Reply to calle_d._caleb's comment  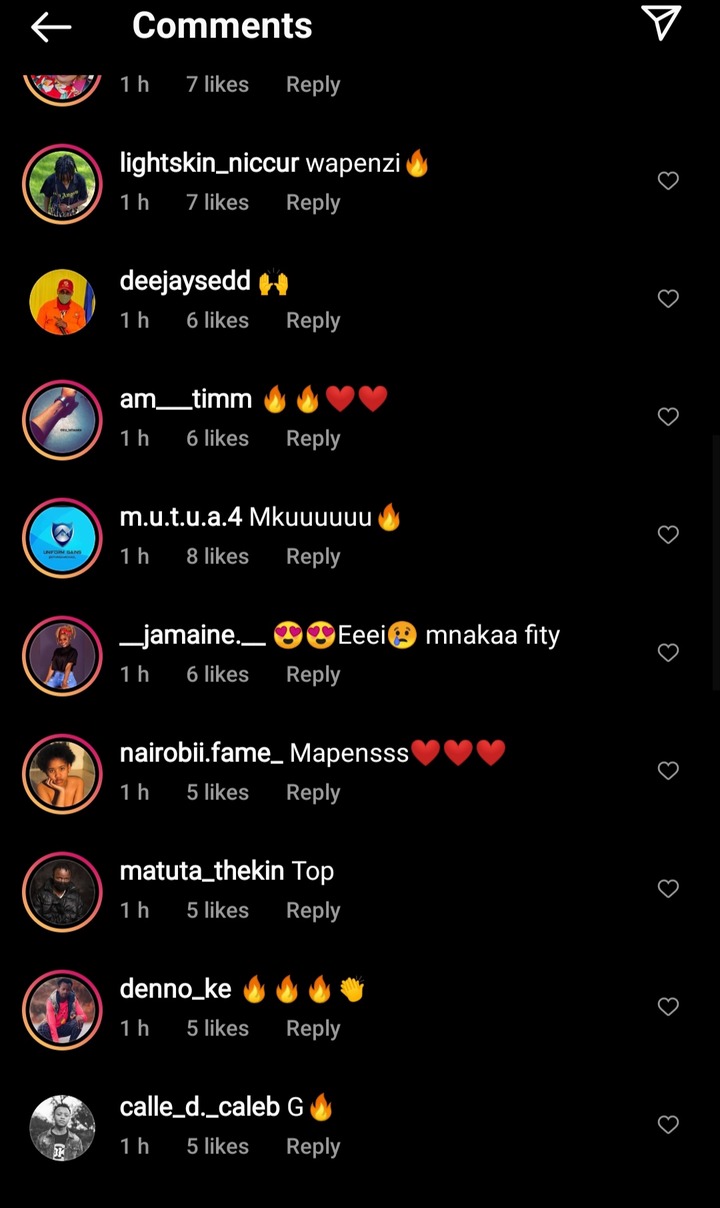click(x=313, y=1147)
